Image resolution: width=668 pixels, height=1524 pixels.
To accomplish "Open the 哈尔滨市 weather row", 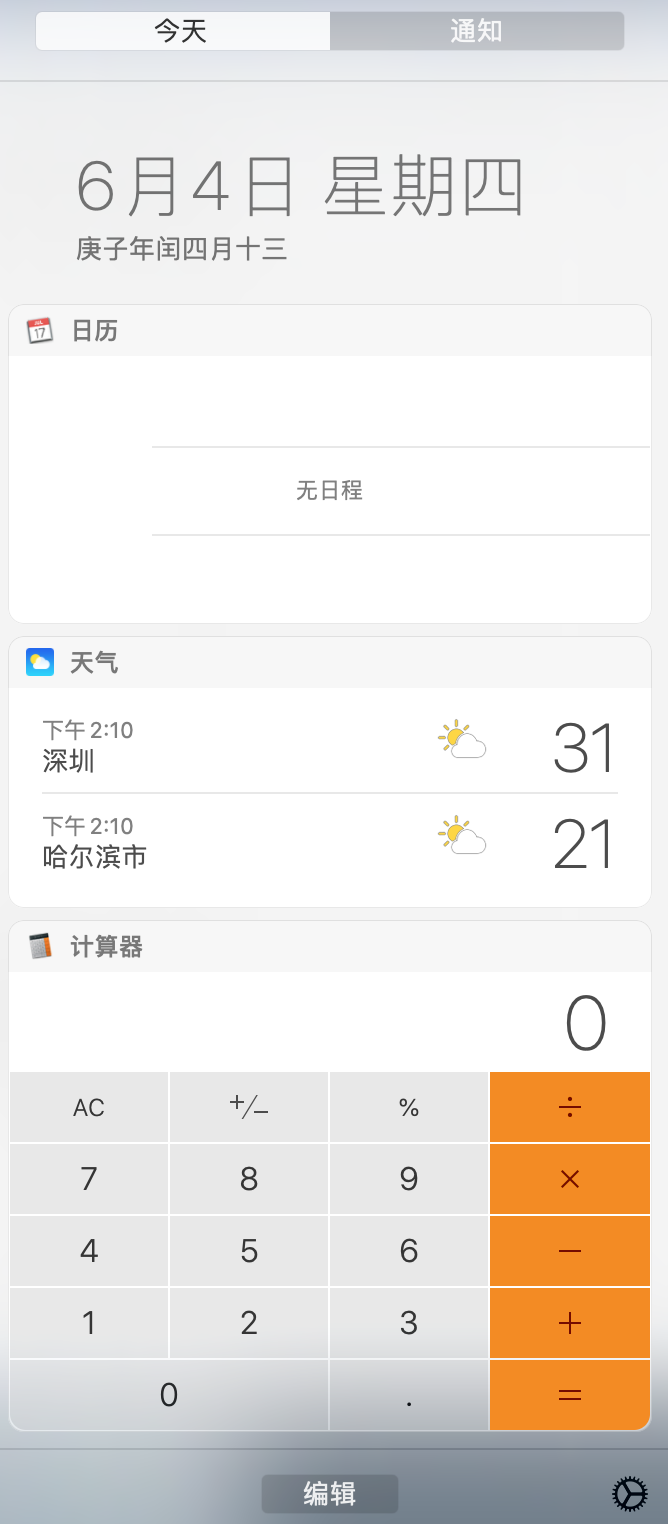I will pos(329,842).
